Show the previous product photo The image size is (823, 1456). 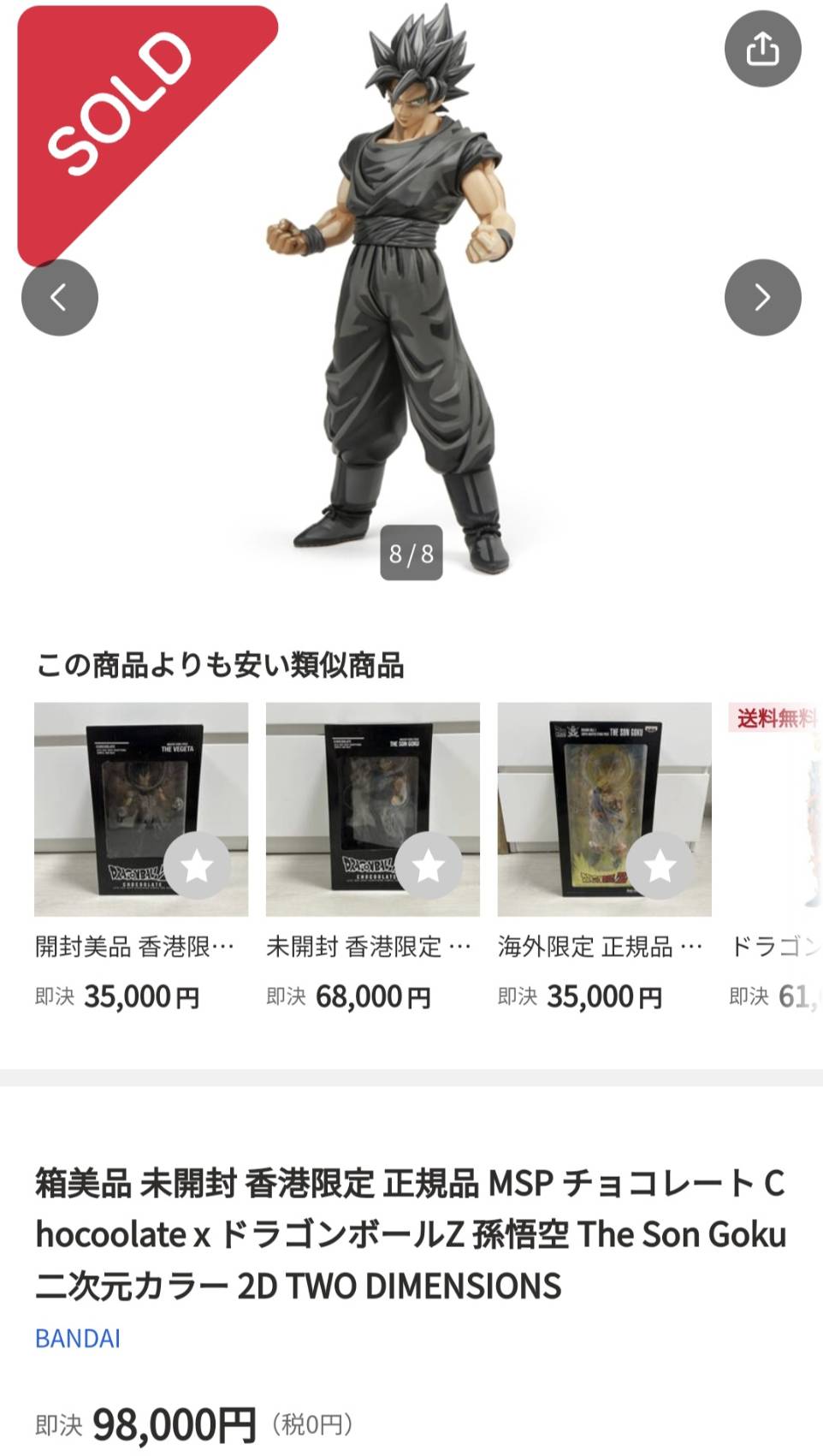click(x=60, y=298)
